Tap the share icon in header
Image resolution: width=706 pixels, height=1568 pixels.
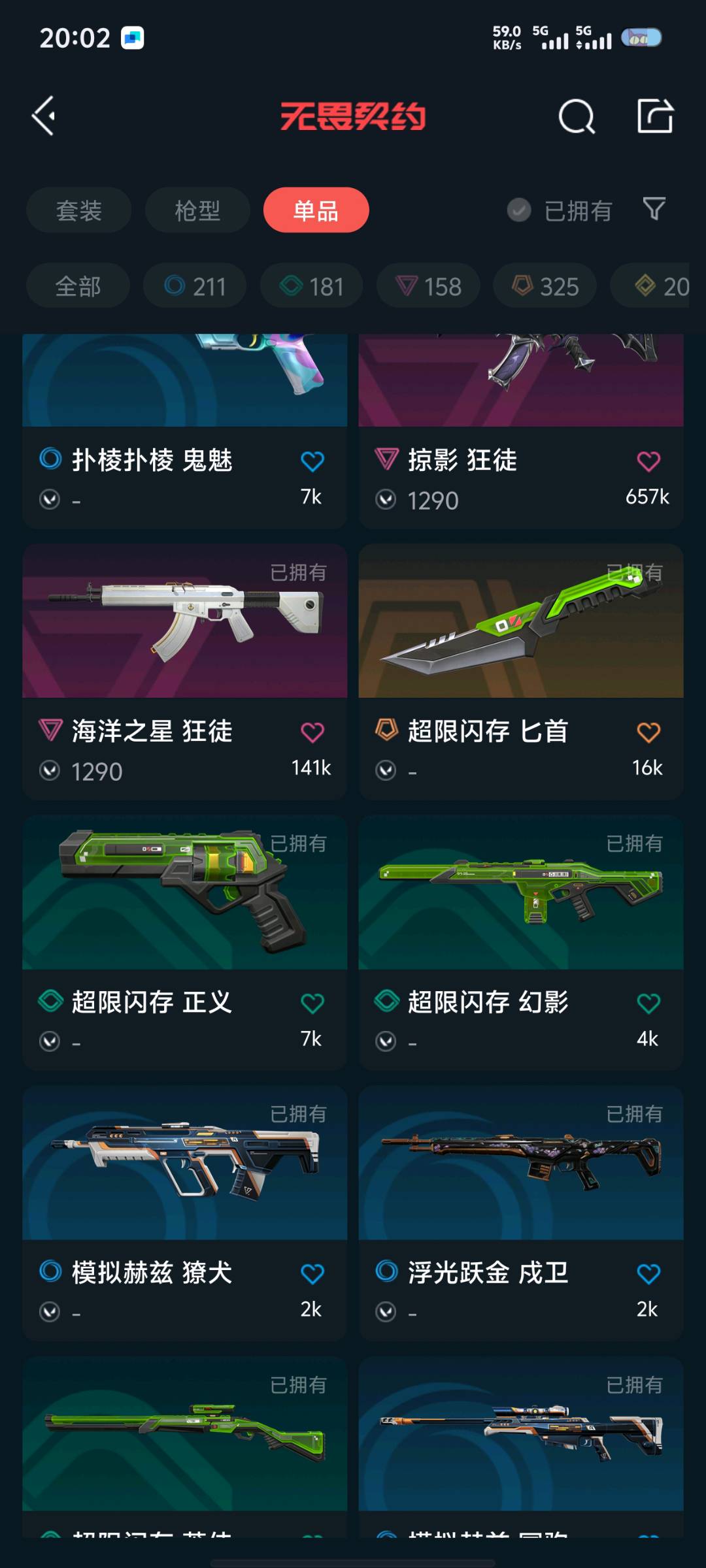(x=655, y=116)
